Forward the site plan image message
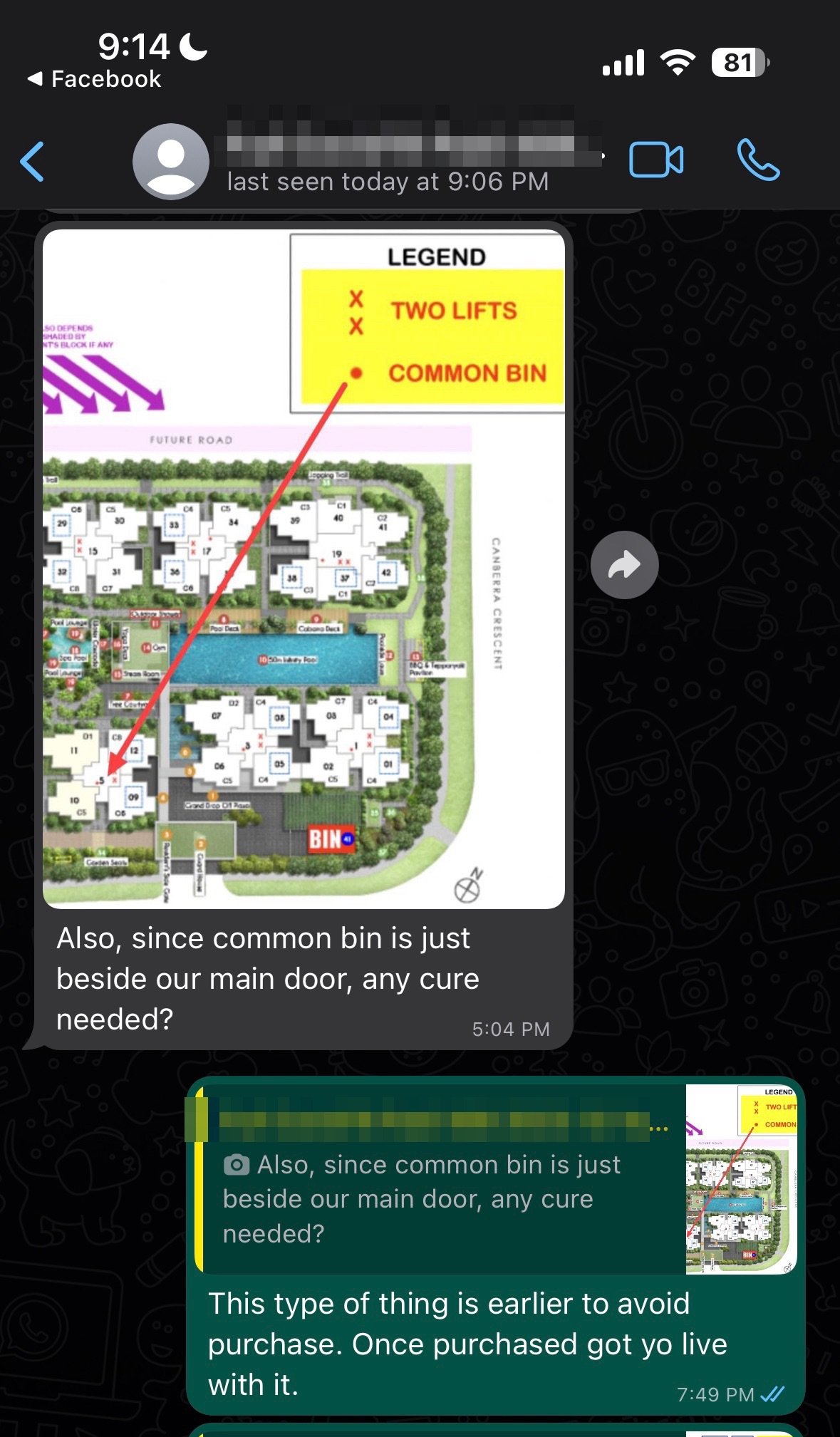840x1437 pixels. click(x=624, y=565)
